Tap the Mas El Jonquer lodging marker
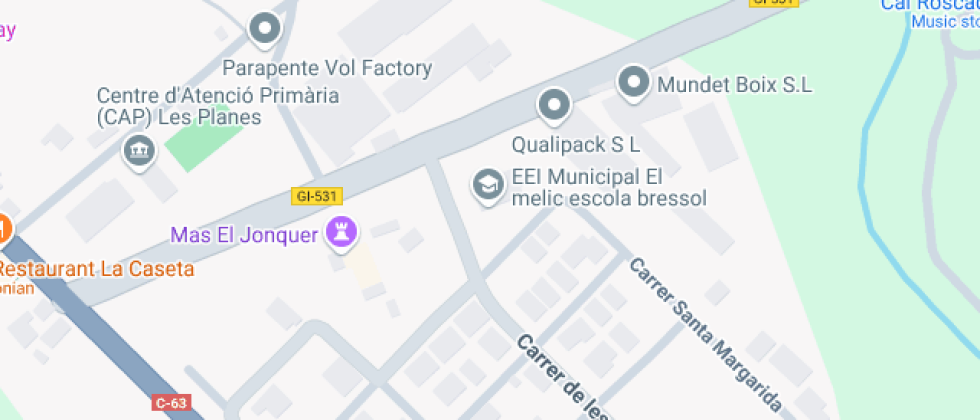This screenshot has height=420, width=980. coord(343,234)
